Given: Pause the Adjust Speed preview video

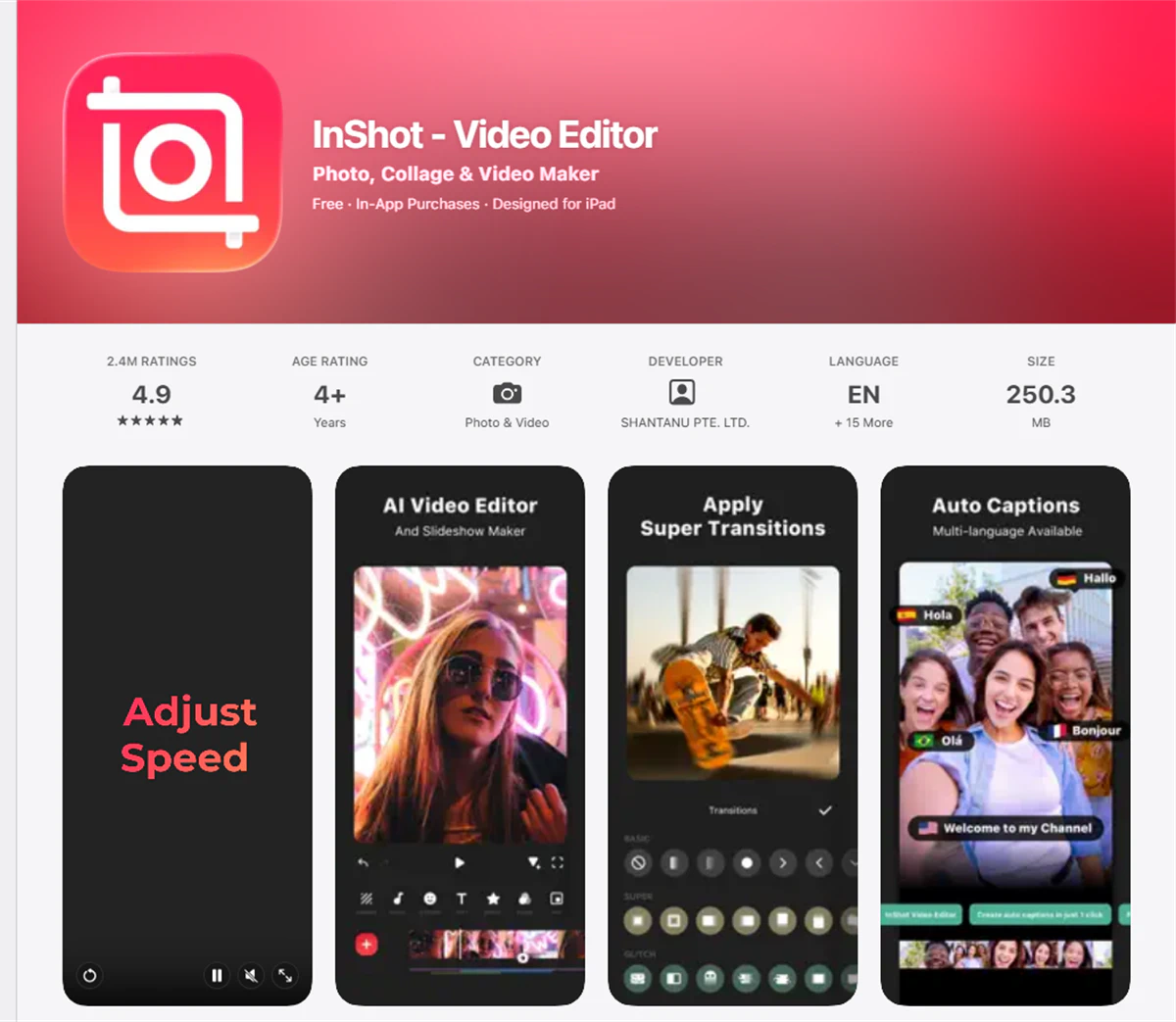Looking at the screenshot, I should [x=217, y=975].
